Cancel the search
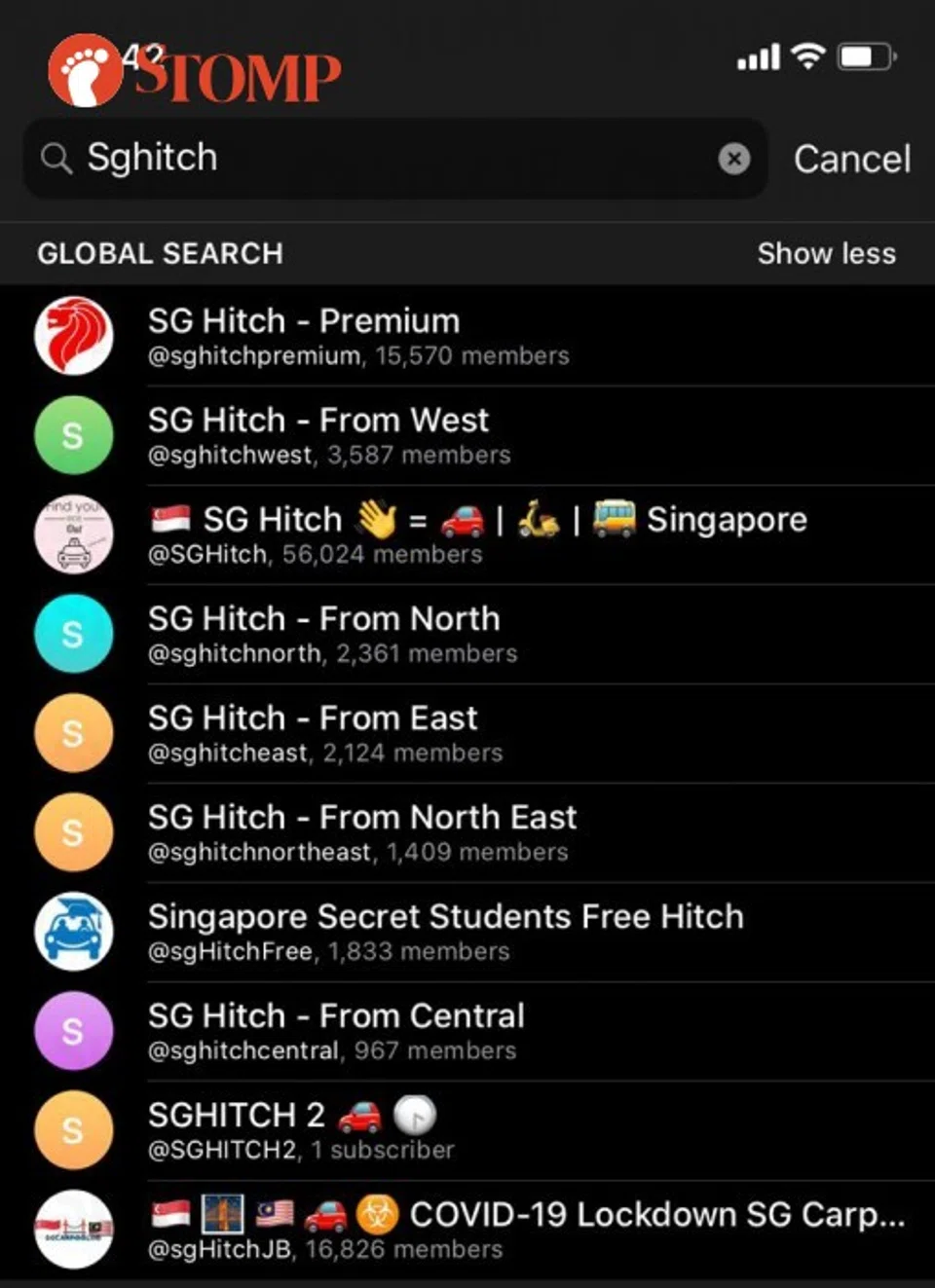This screenshot has height=1288, width=935. pos(851,159)
